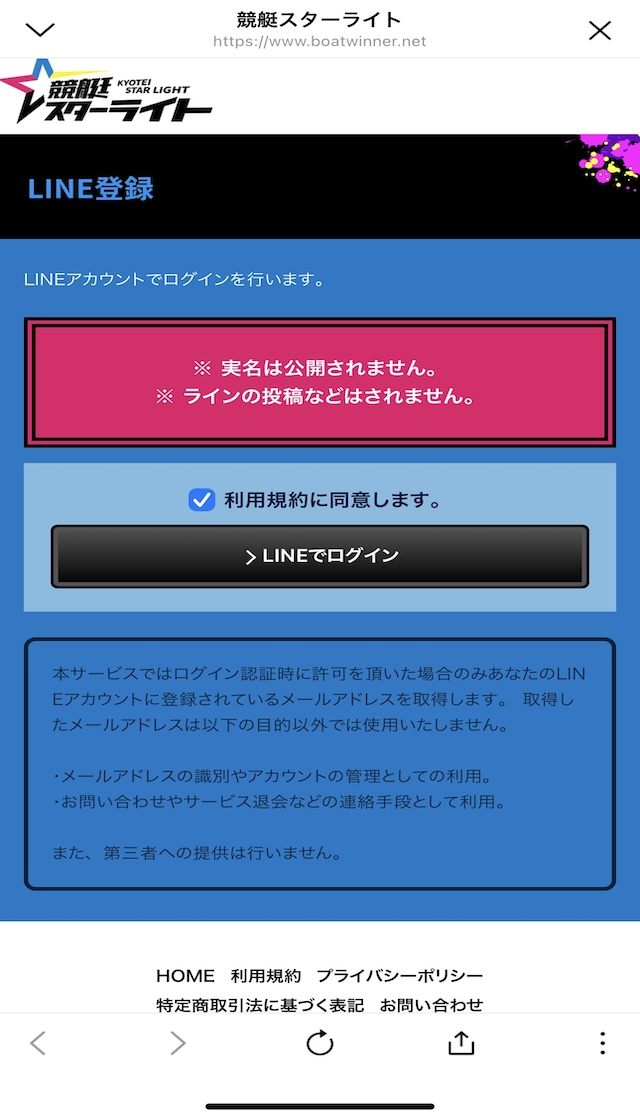
Task: Open the お問い合わせ link
Action: click(431, 1004)
